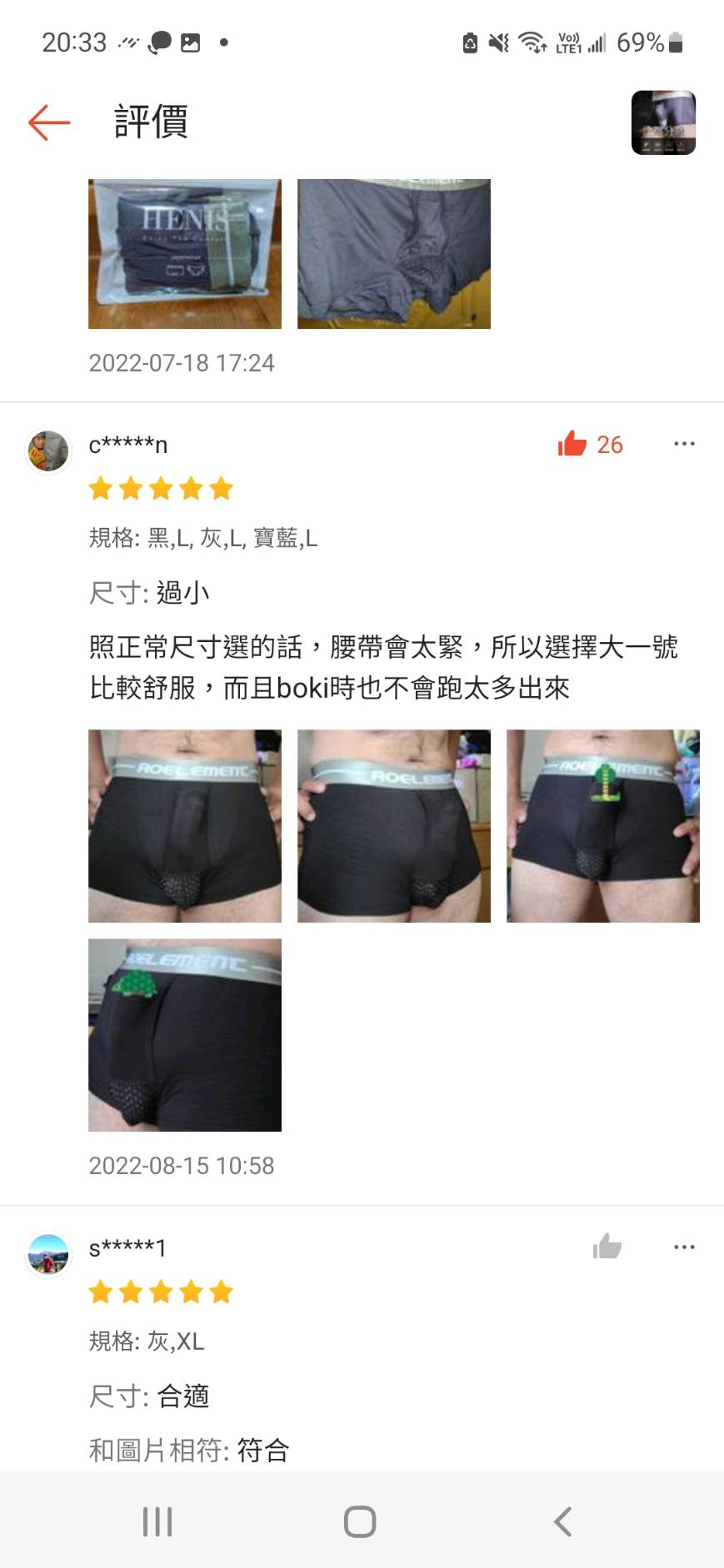724x1568 pixels.
Task: View the gray boxer photo from the 2022-07-18 review
Action: 394,254
